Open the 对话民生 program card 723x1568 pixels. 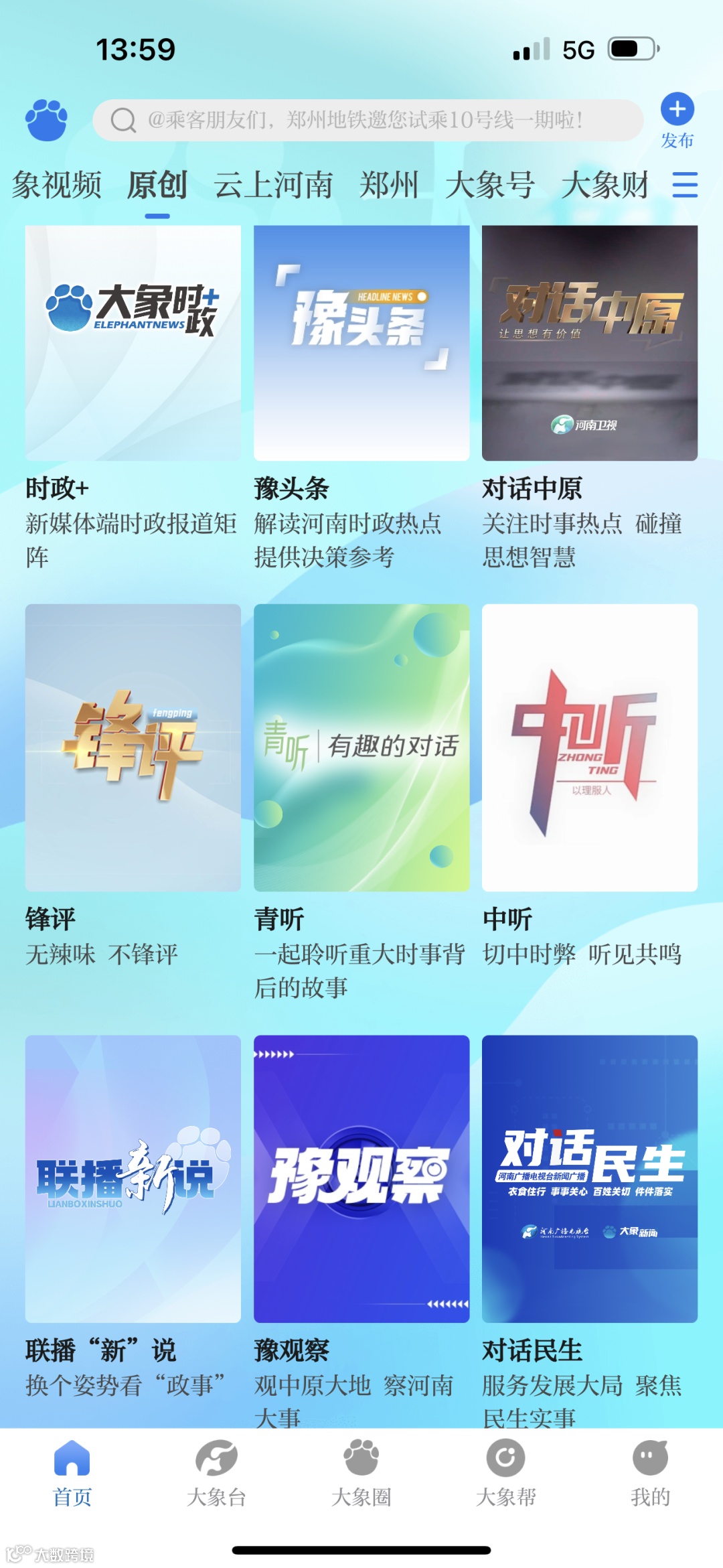point(590,1179)
